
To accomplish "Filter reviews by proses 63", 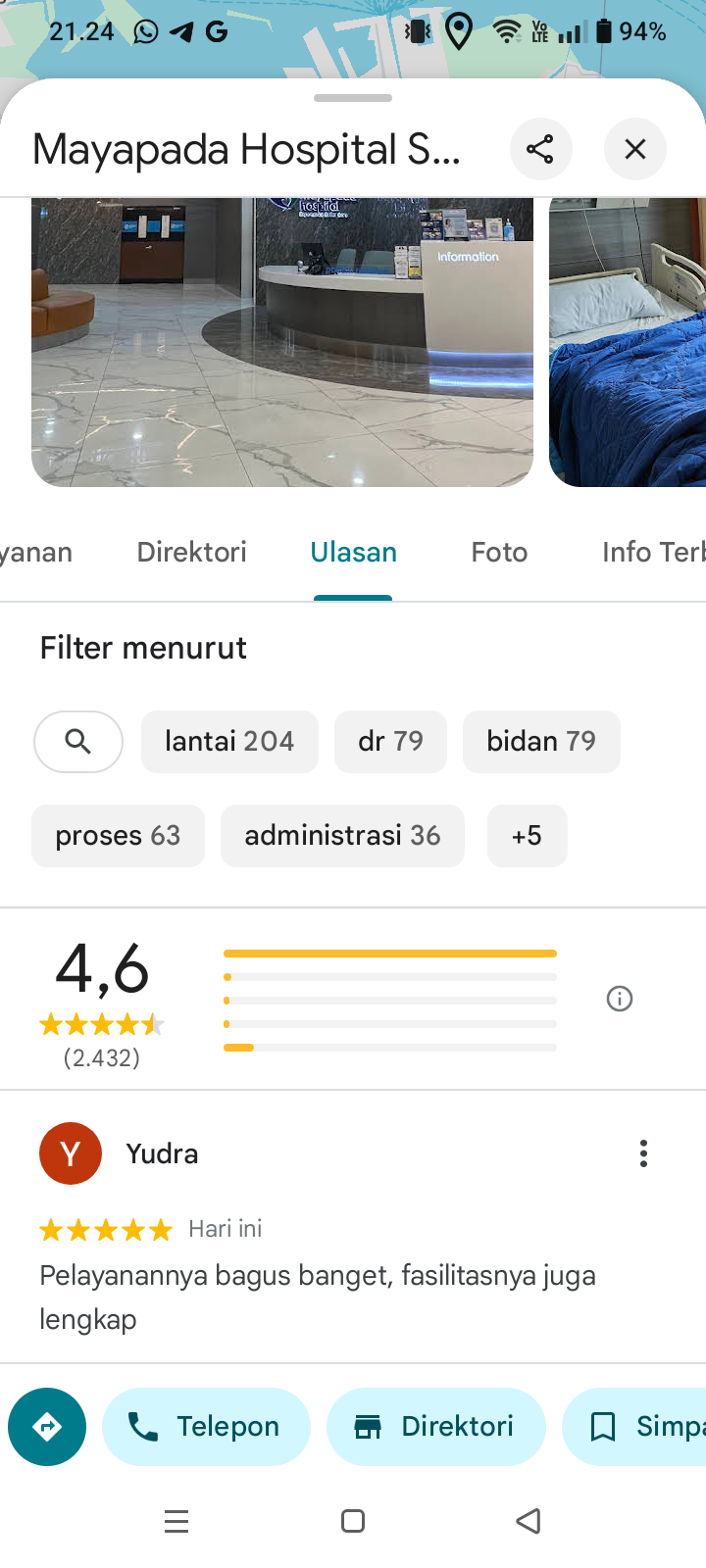I will (118, 836).
